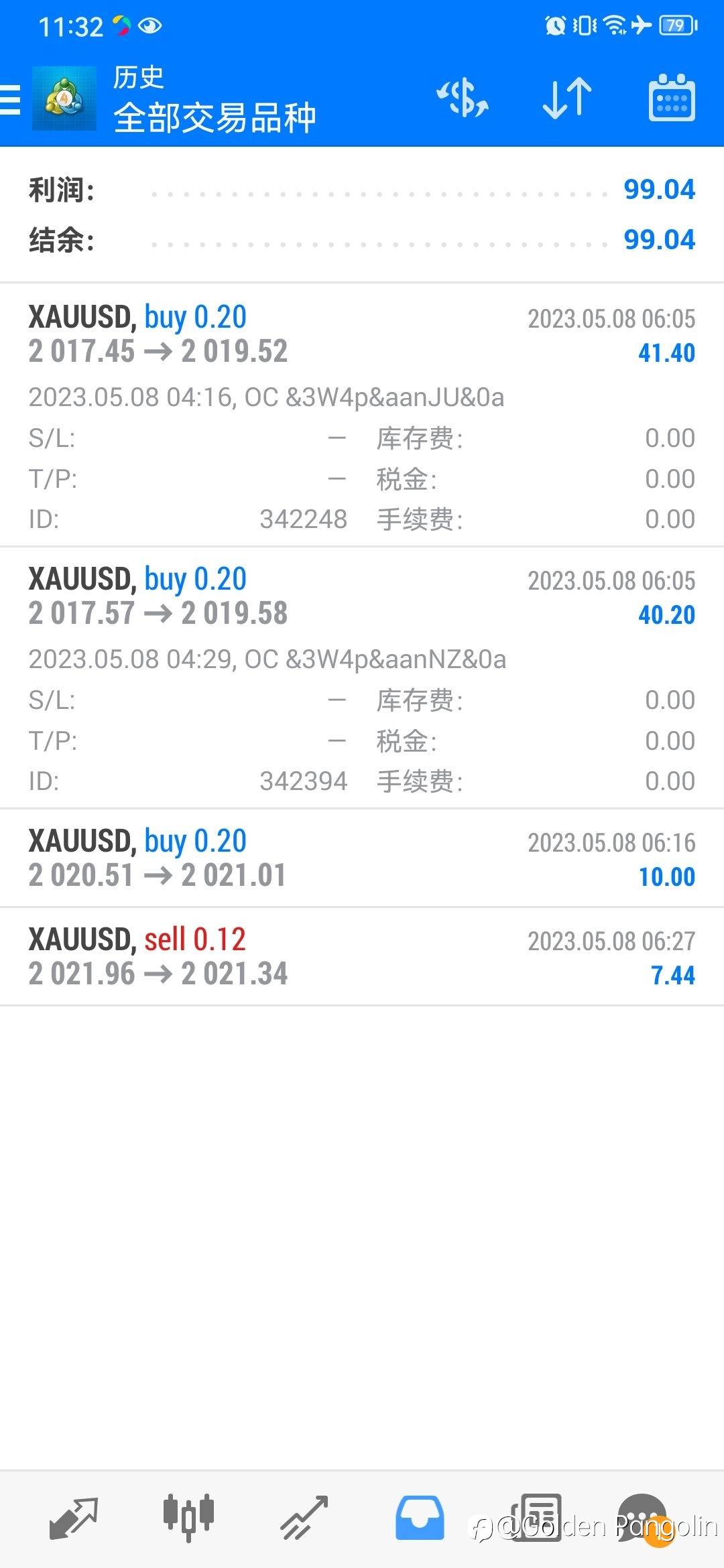Change sort order with the arrows icon

[567, 99]
